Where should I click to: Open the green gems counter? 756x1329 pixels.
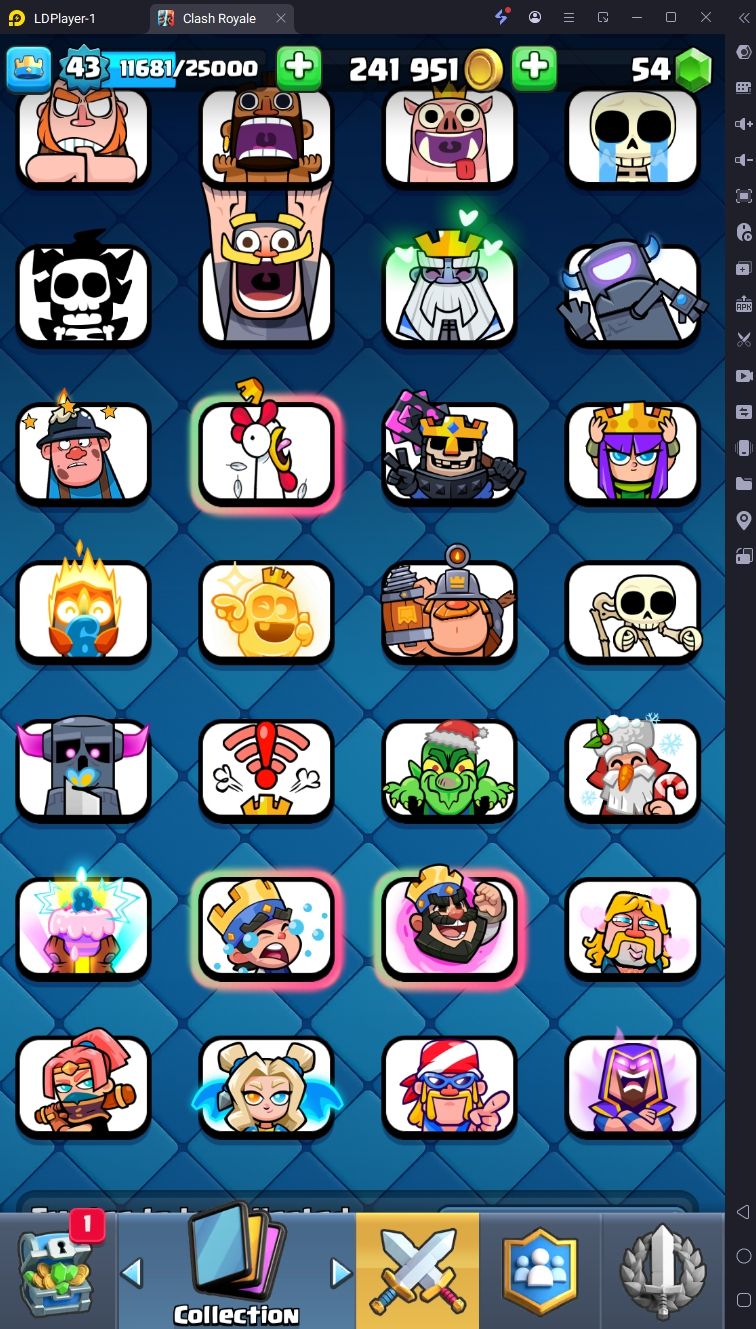[671, 69]
